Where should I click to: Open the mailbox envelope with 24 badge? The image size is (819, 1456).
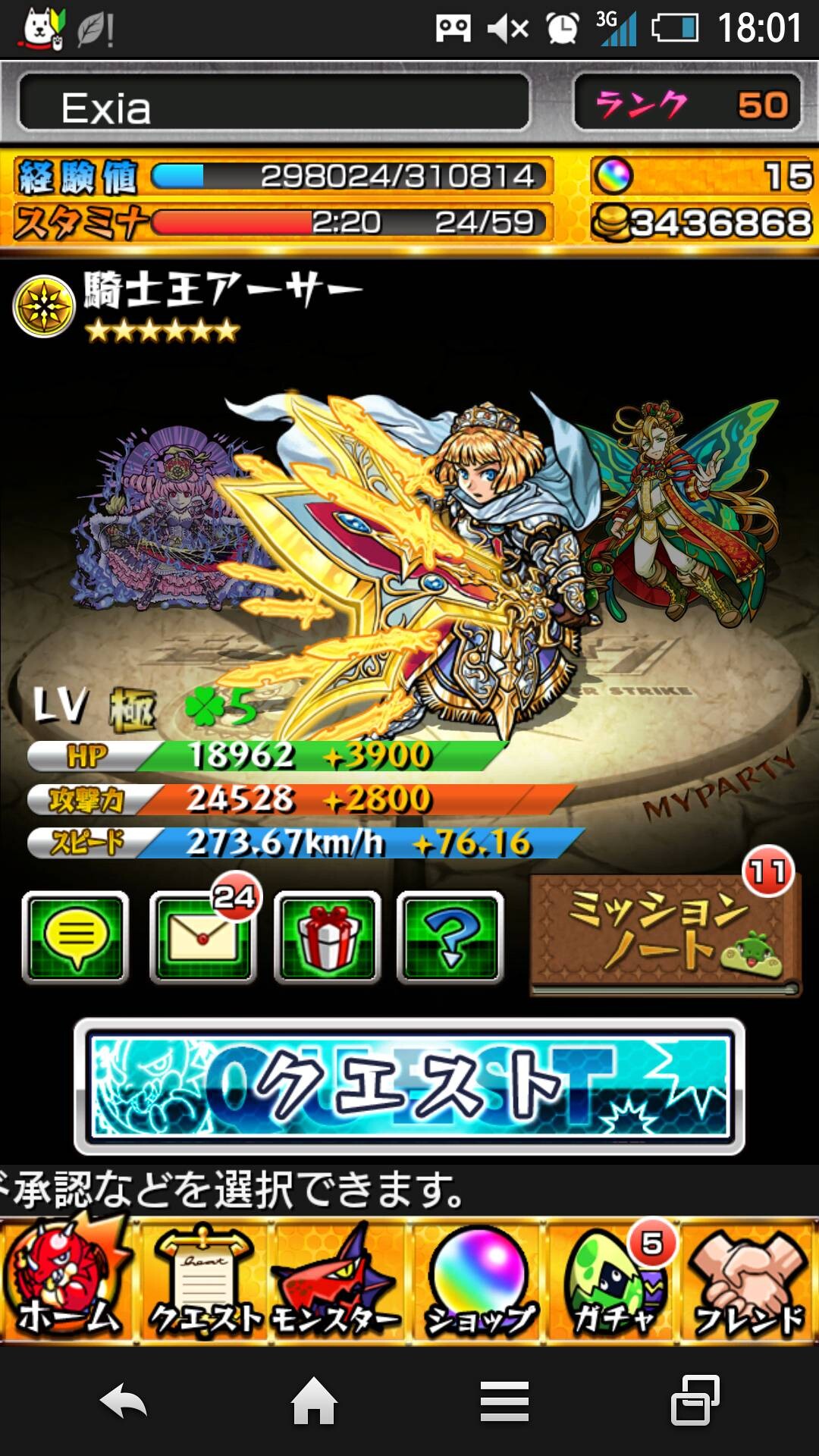pos(202,937)
